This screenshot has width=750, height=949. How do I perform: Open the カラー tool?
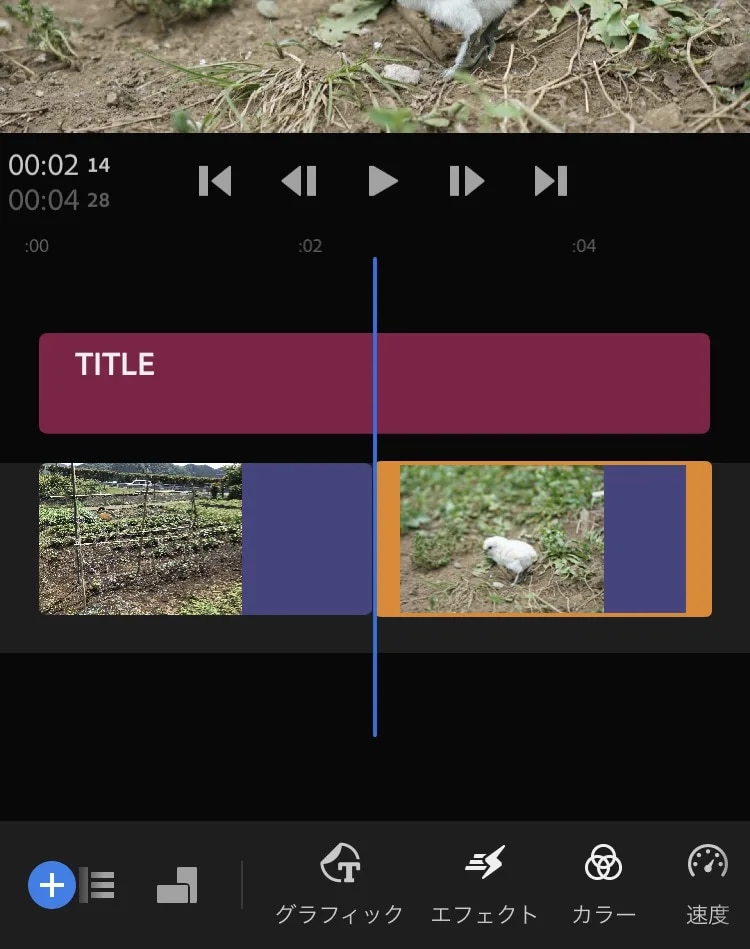pos(603,885)
